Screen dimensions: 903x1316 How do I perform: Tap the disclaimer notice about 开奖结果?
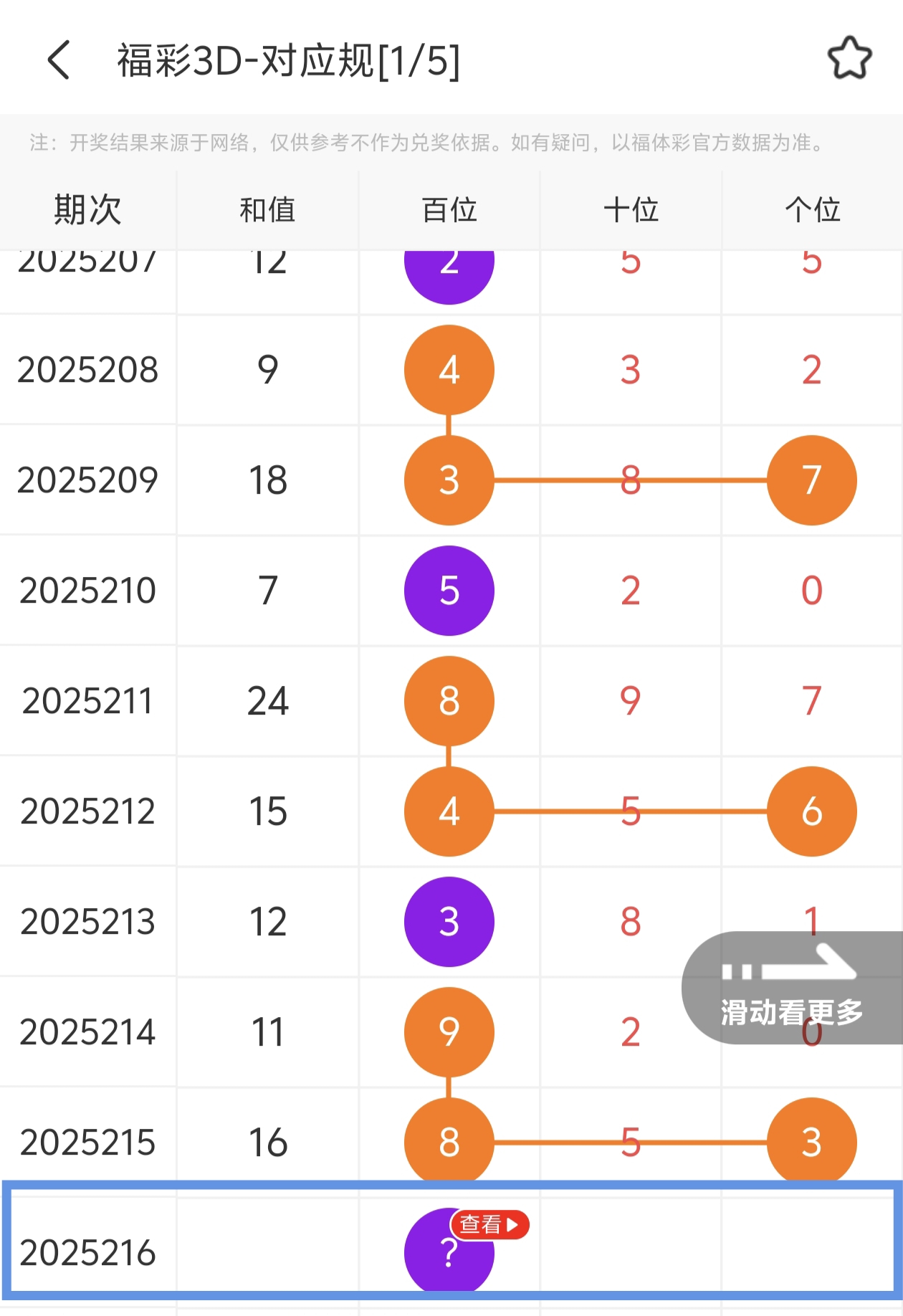(x=426, y=143)
